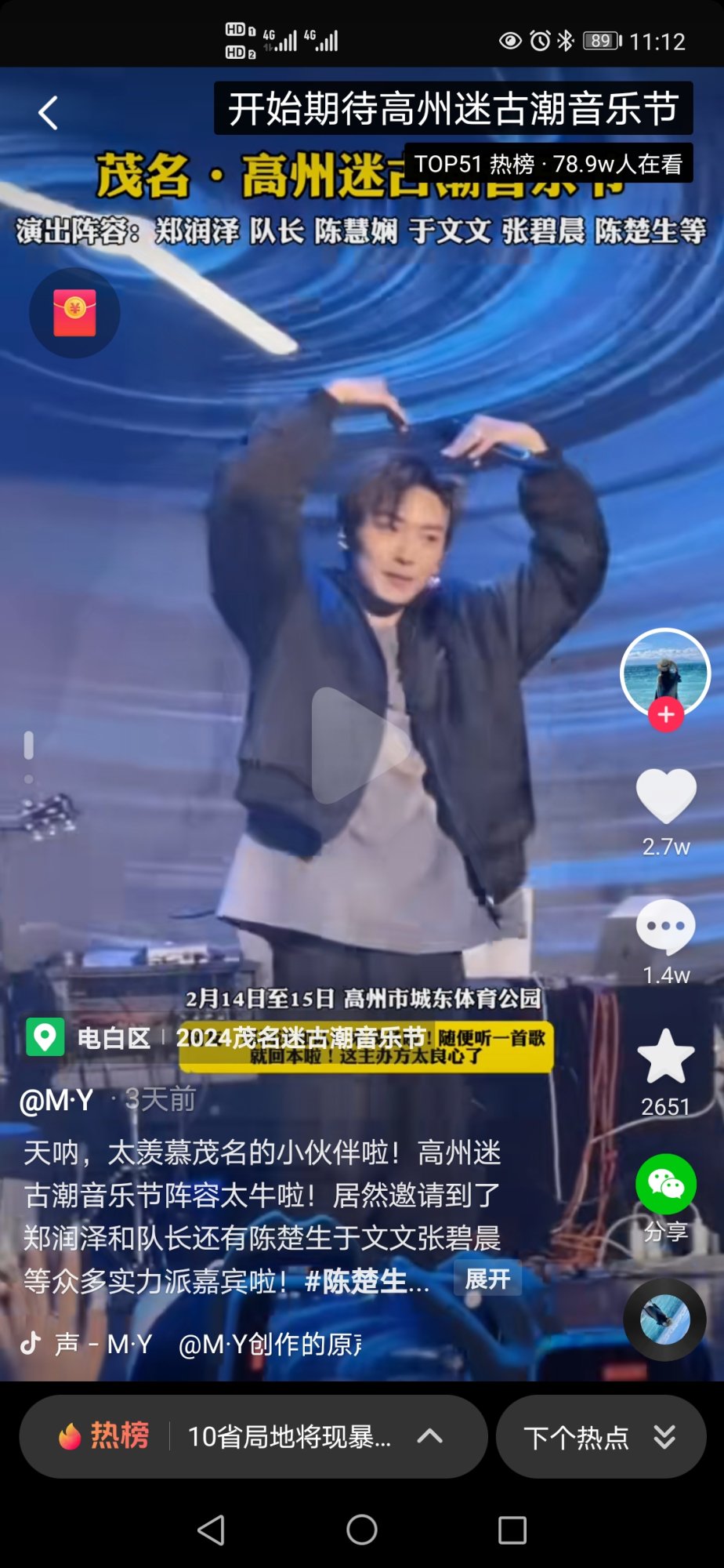Open the spinning music disc
Image resolution: width=724 pixels, height=1568 pixels.
tap(664, 1319)
